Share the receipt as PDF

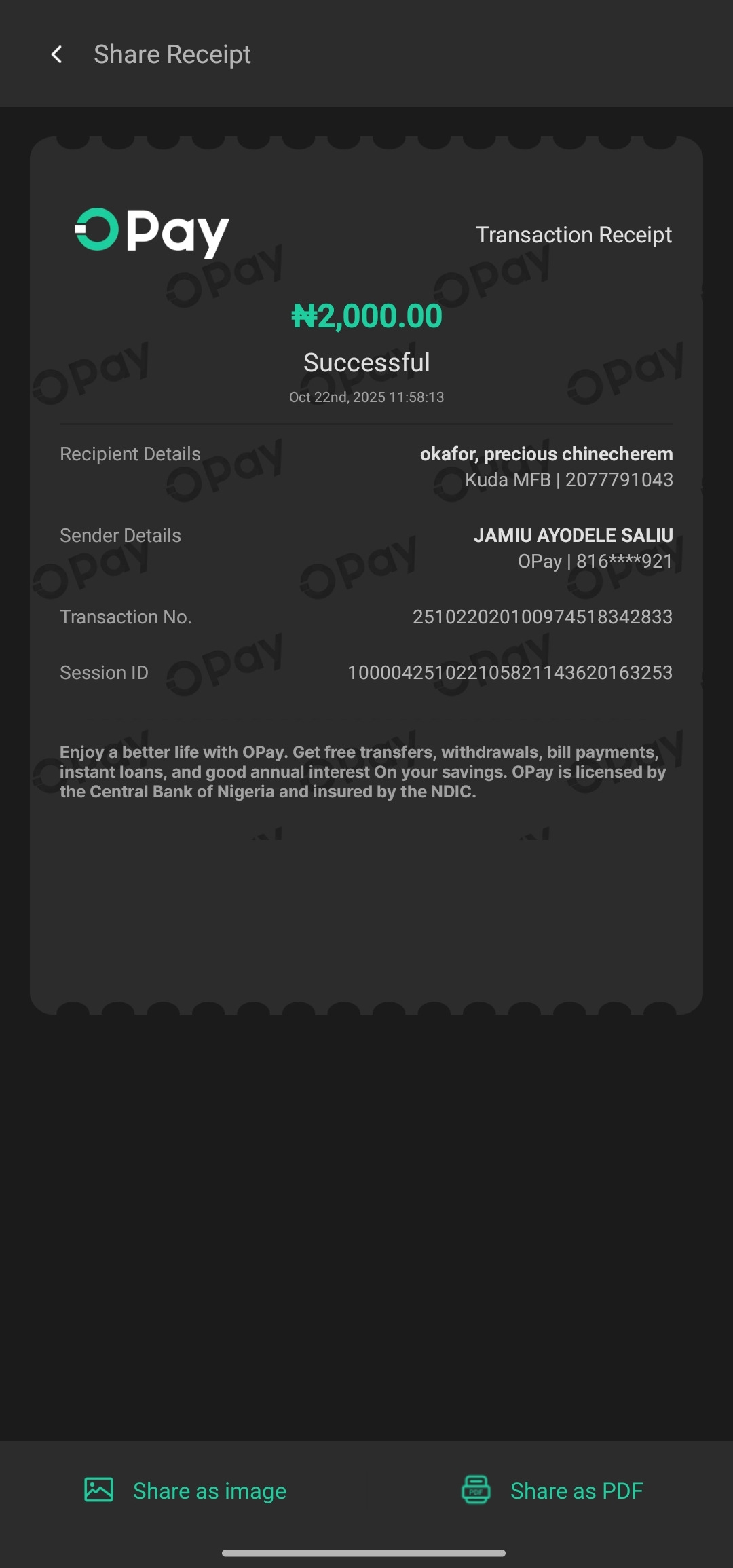point(552,1491)
